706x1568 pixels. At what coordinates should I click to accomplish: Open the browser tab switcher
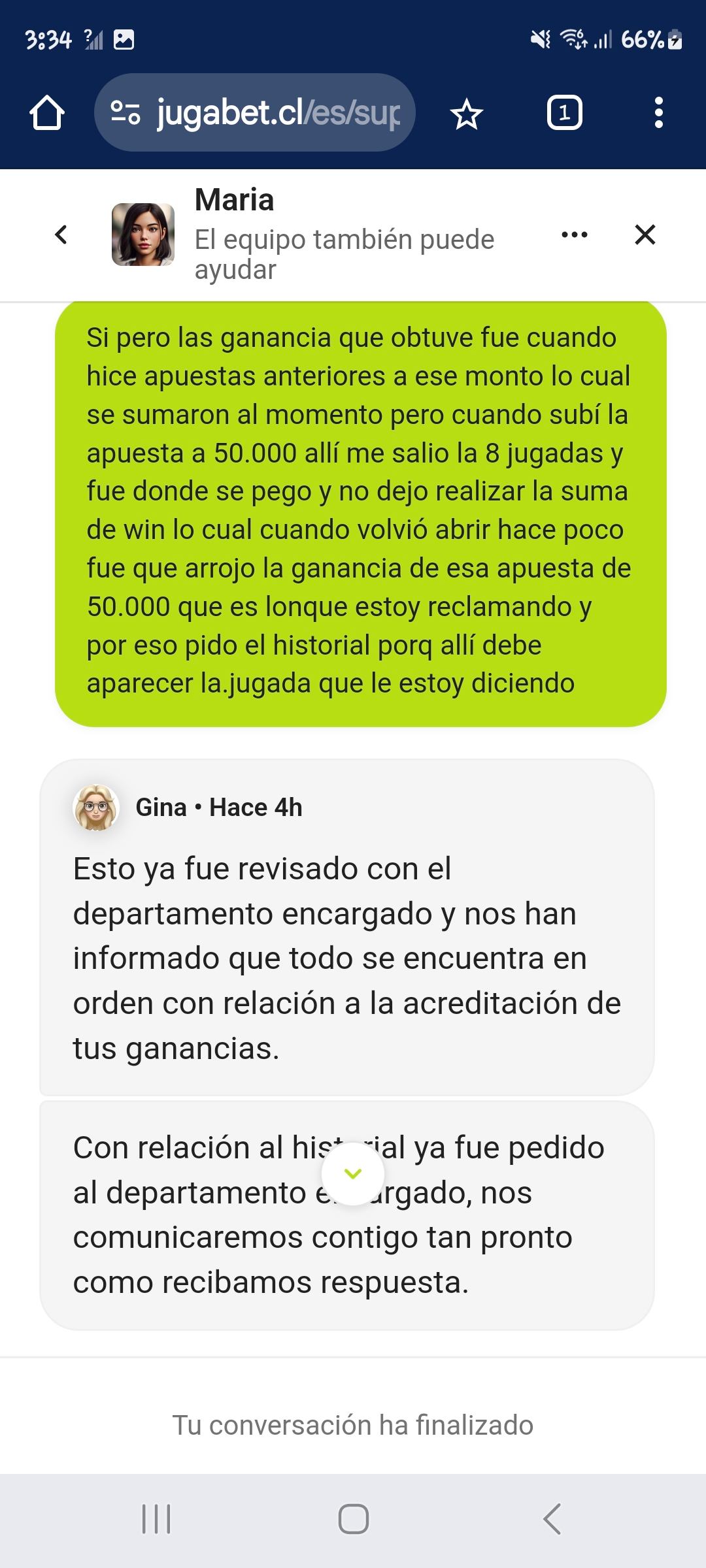click(564, 114)
